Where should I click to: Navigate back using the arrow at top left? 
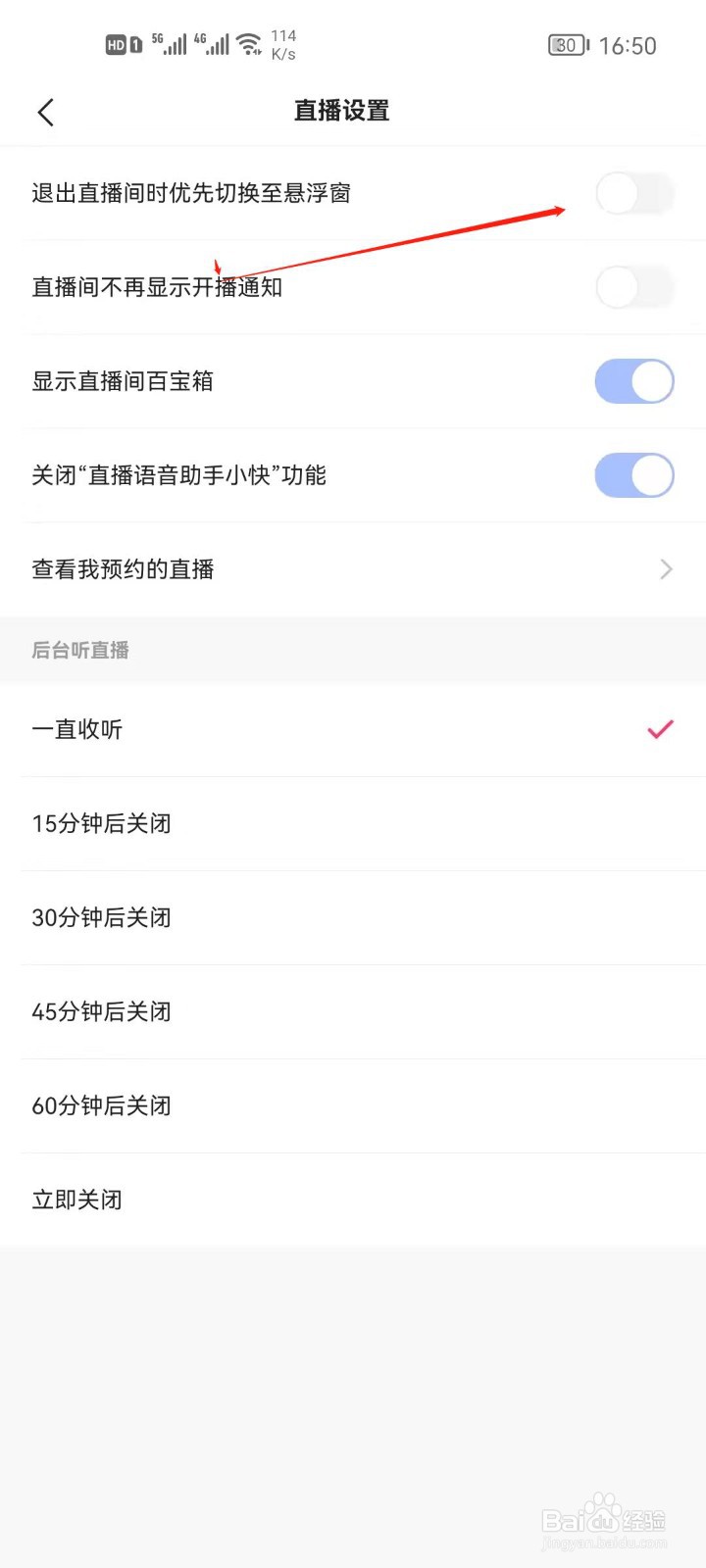click(x=44, y=112)
